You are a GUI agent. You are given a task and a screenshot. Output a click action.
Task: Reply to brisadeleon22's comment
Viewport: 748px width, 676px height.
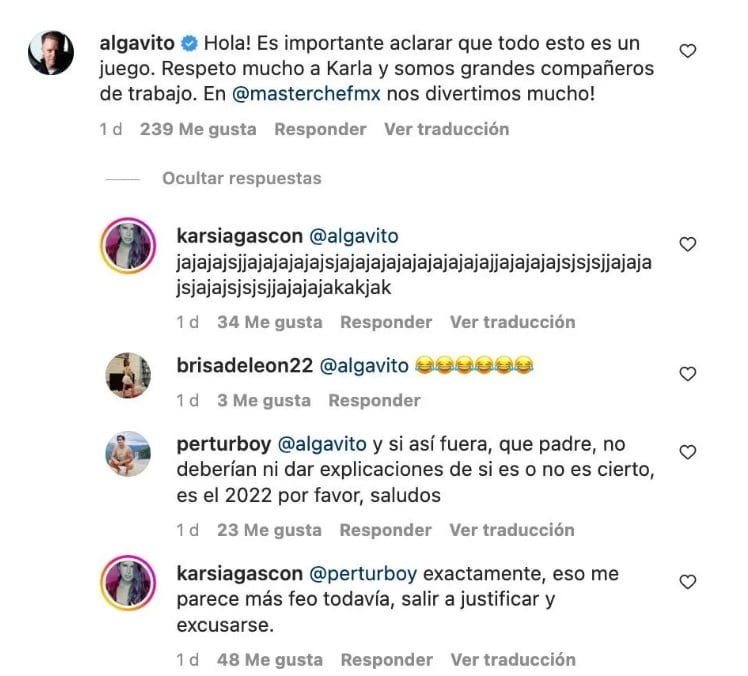tap(374, 400)
